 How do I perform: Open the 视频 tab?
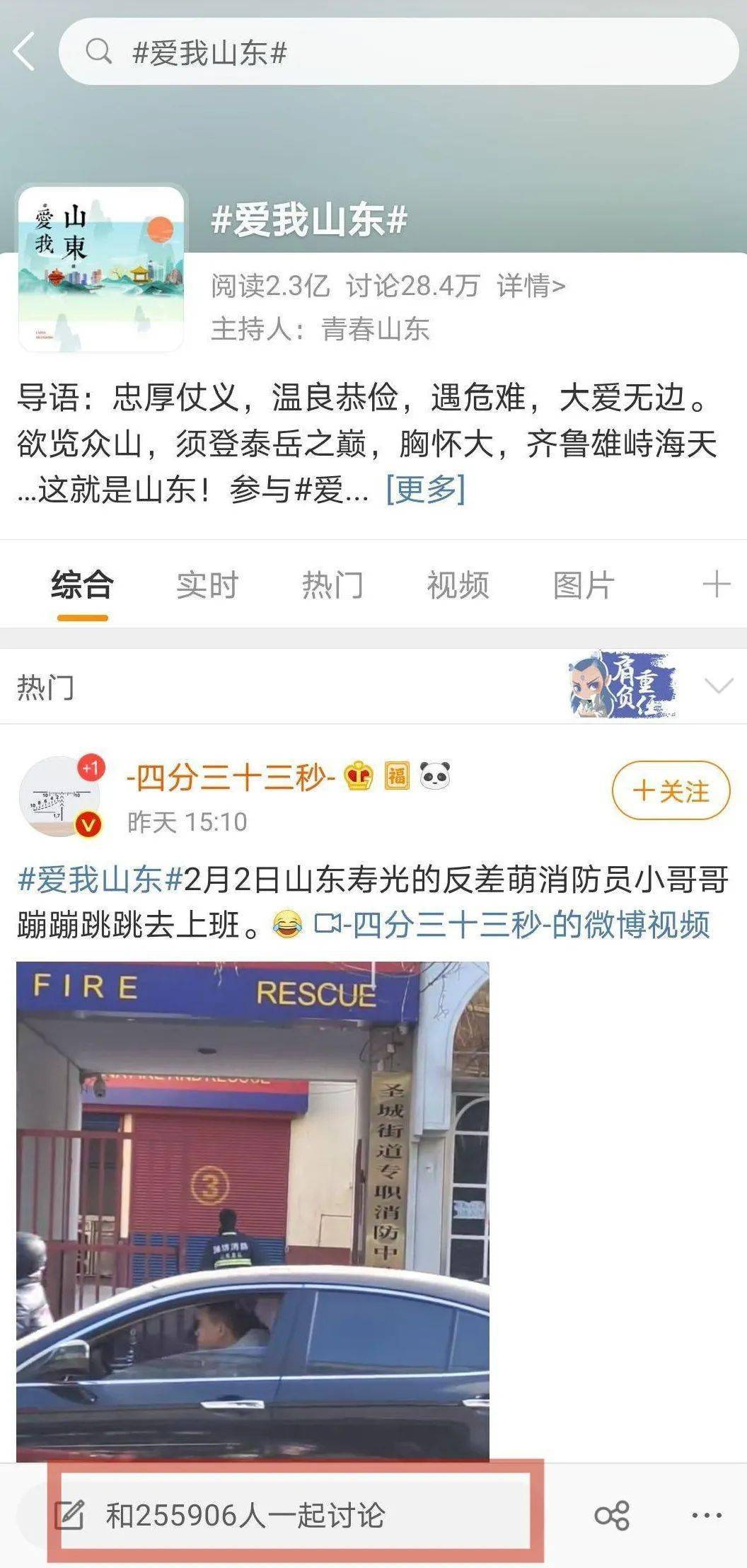[458, 586]
